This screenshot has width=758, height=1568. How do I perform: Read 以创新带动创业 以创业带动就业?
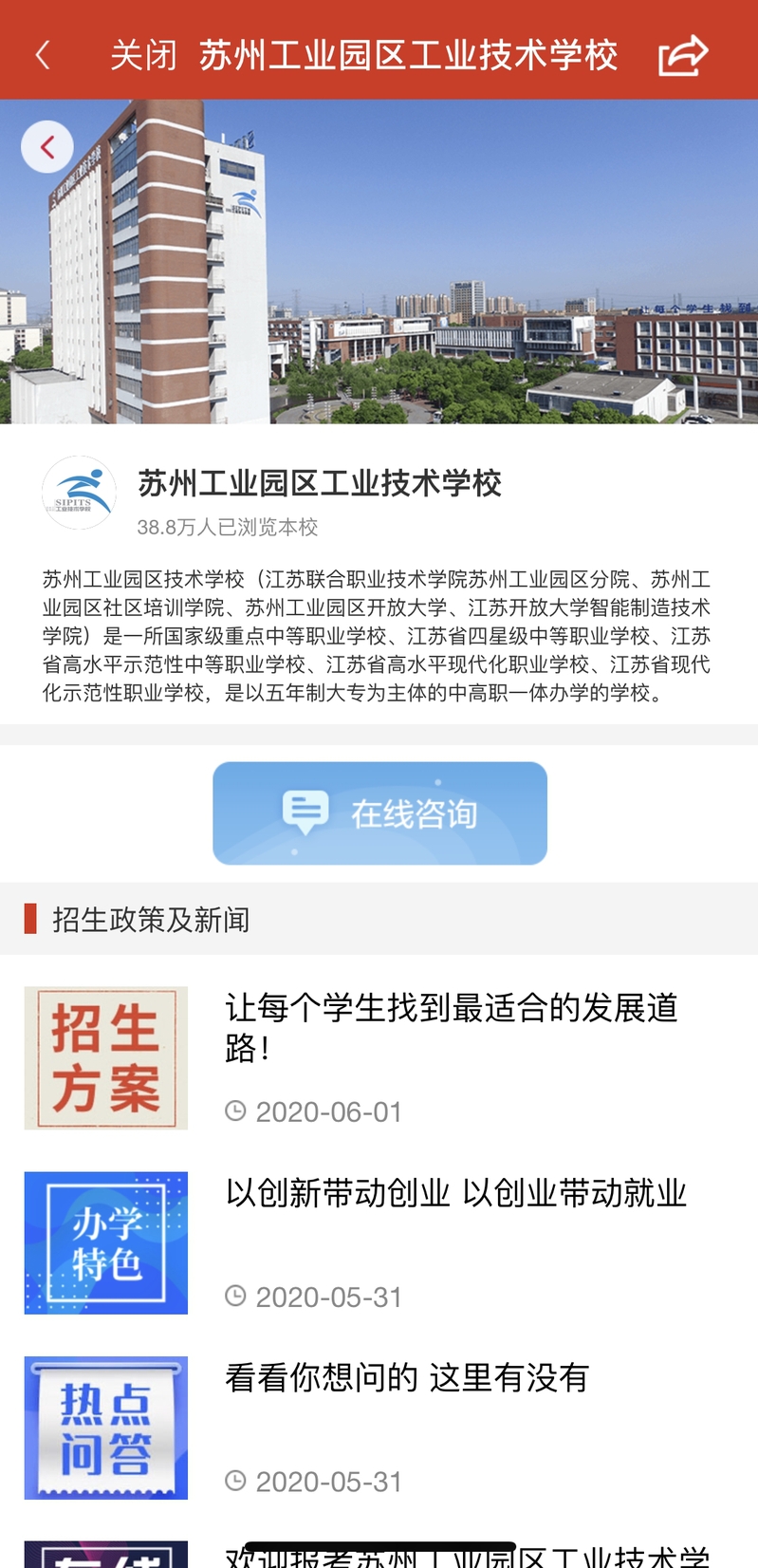[x=455, y=1193]
